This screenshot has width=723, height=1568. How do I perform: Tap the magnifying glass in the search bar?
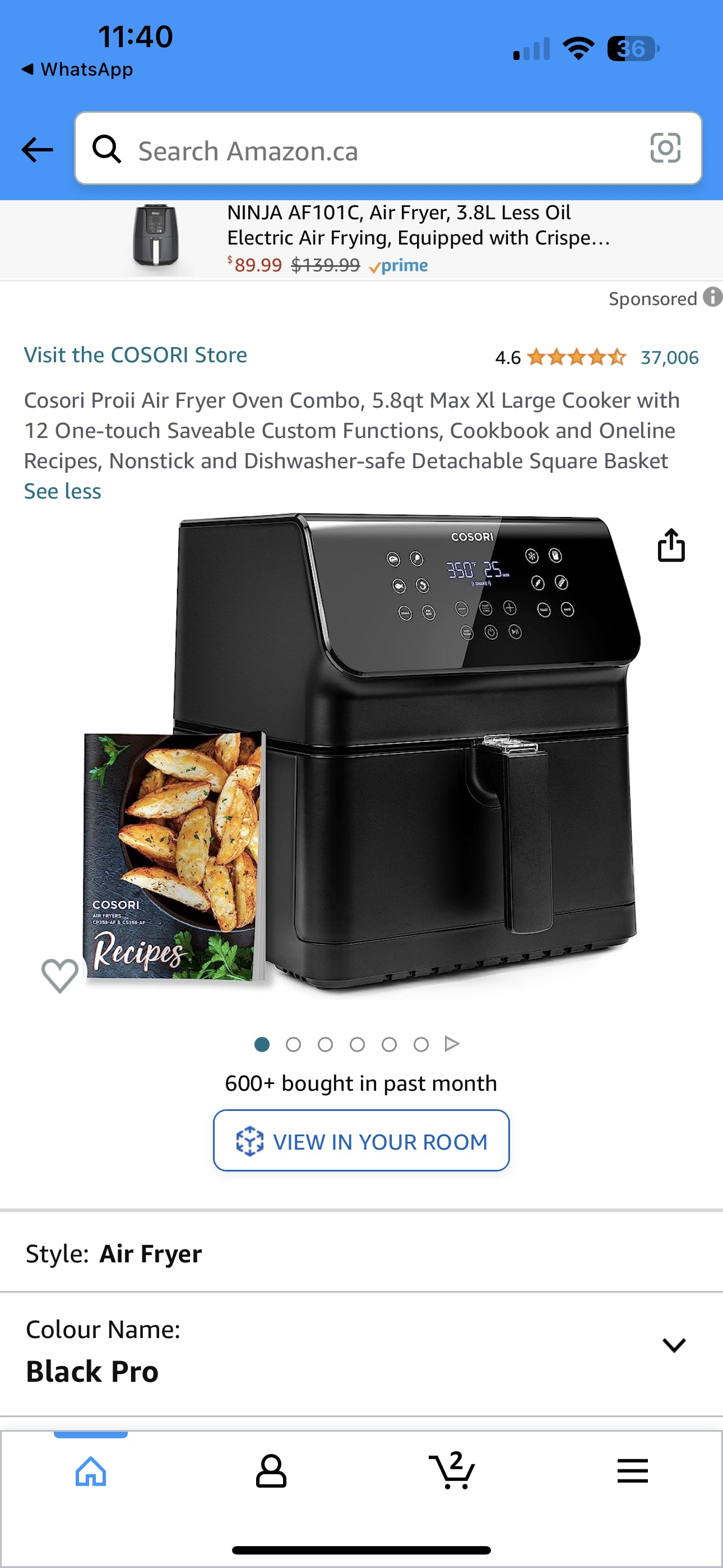coord(108,150)
